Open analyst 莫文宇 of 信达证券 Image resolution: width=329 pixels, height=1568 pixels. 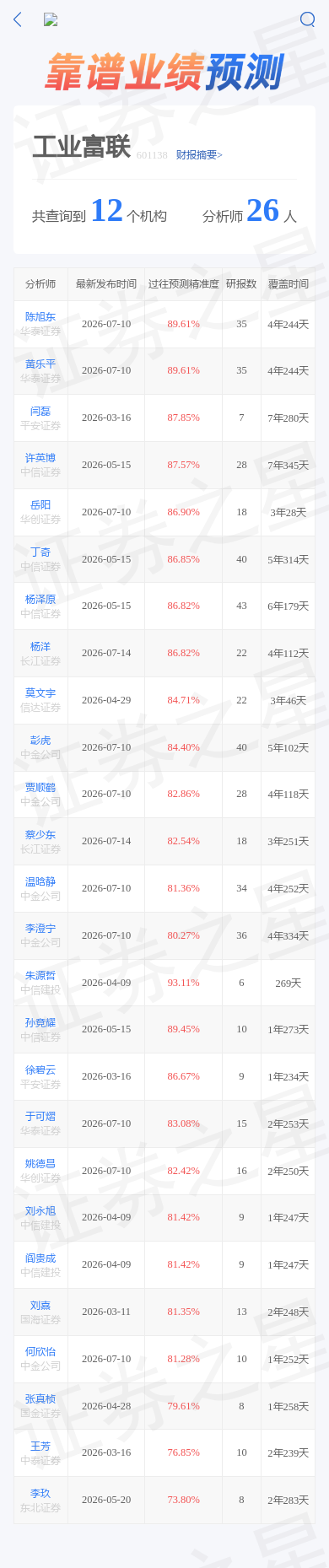tap(40, 693)
